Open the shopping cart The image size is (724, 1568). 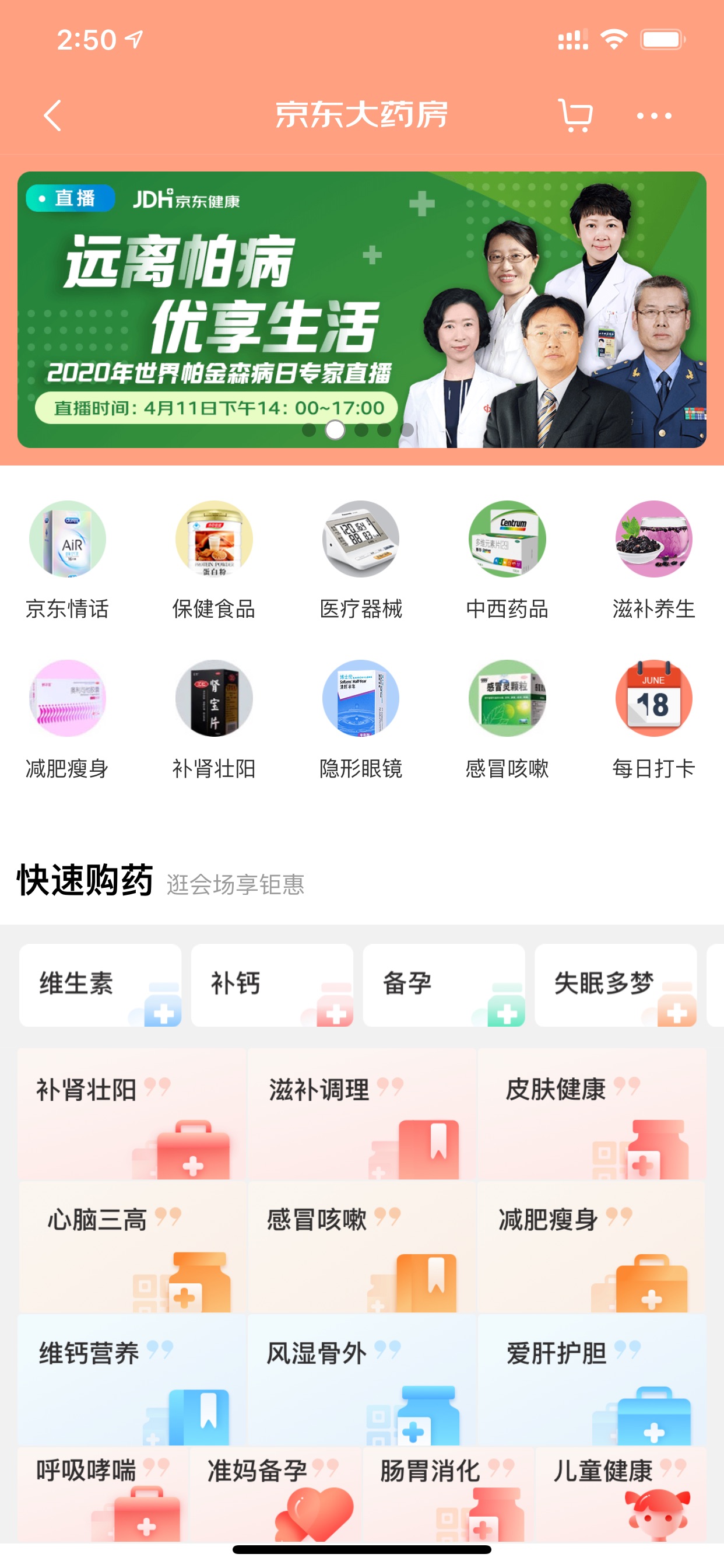pos(575,116)
